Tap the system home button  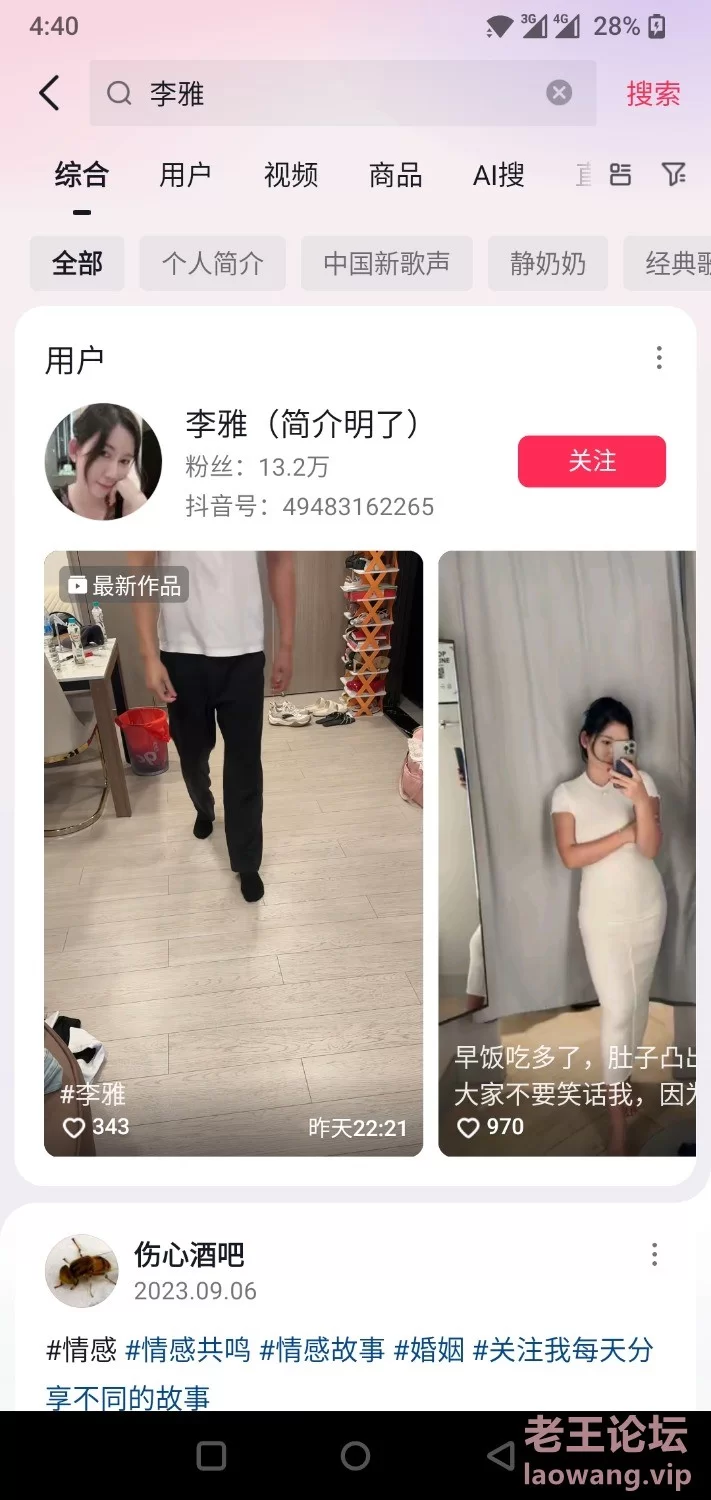coord(355,1455)
